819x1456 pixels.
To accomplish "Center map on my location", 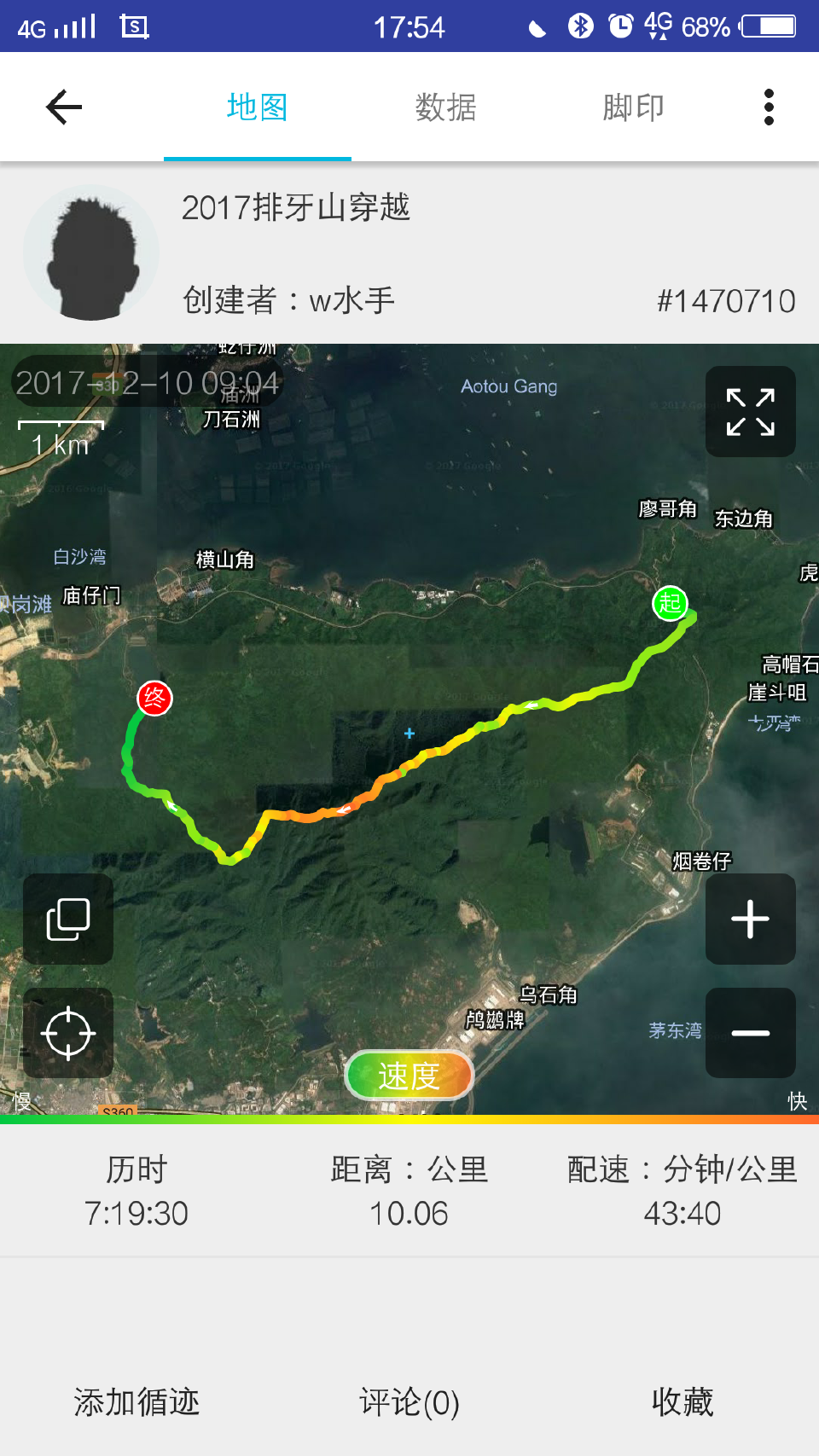I will click(68, 1033).
